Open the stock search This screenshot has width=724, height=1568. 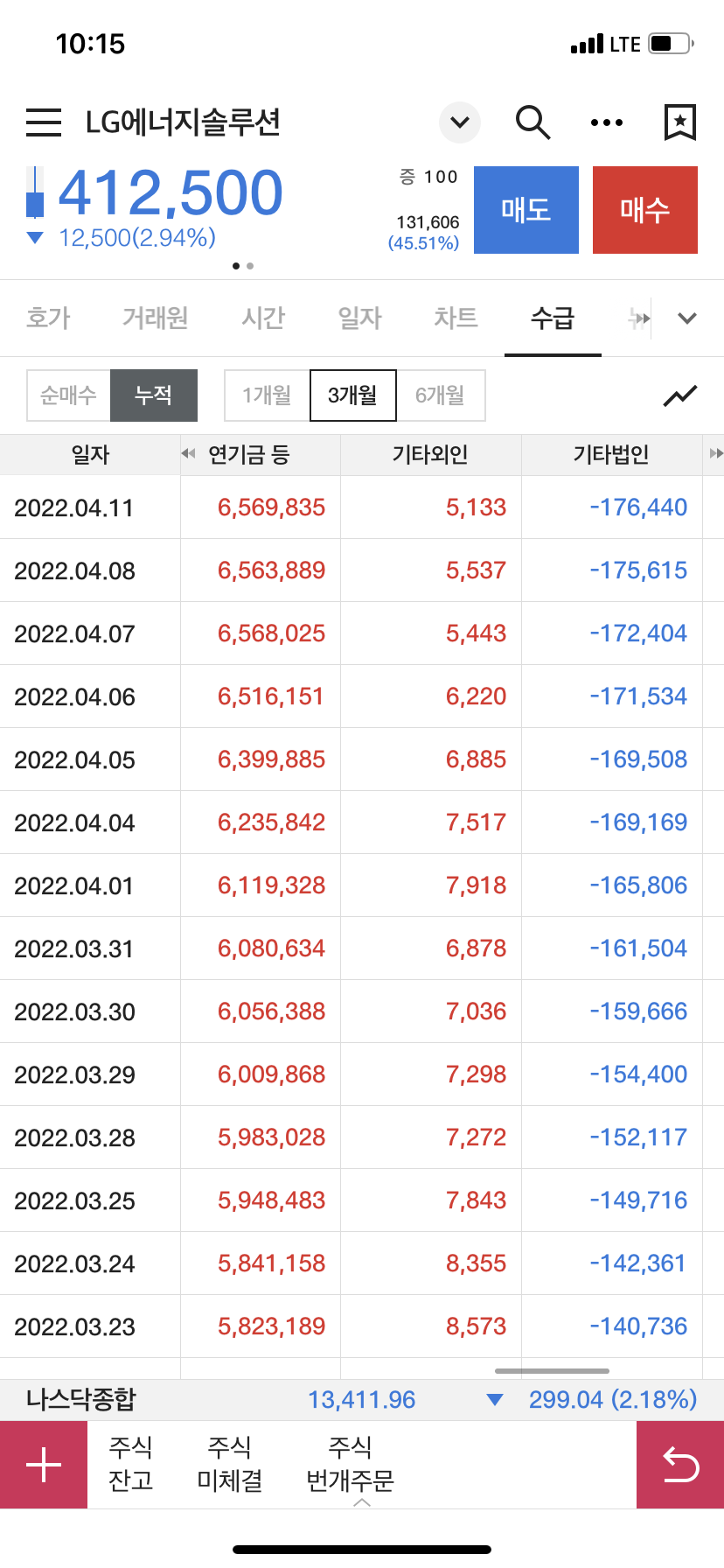(533, 122)
